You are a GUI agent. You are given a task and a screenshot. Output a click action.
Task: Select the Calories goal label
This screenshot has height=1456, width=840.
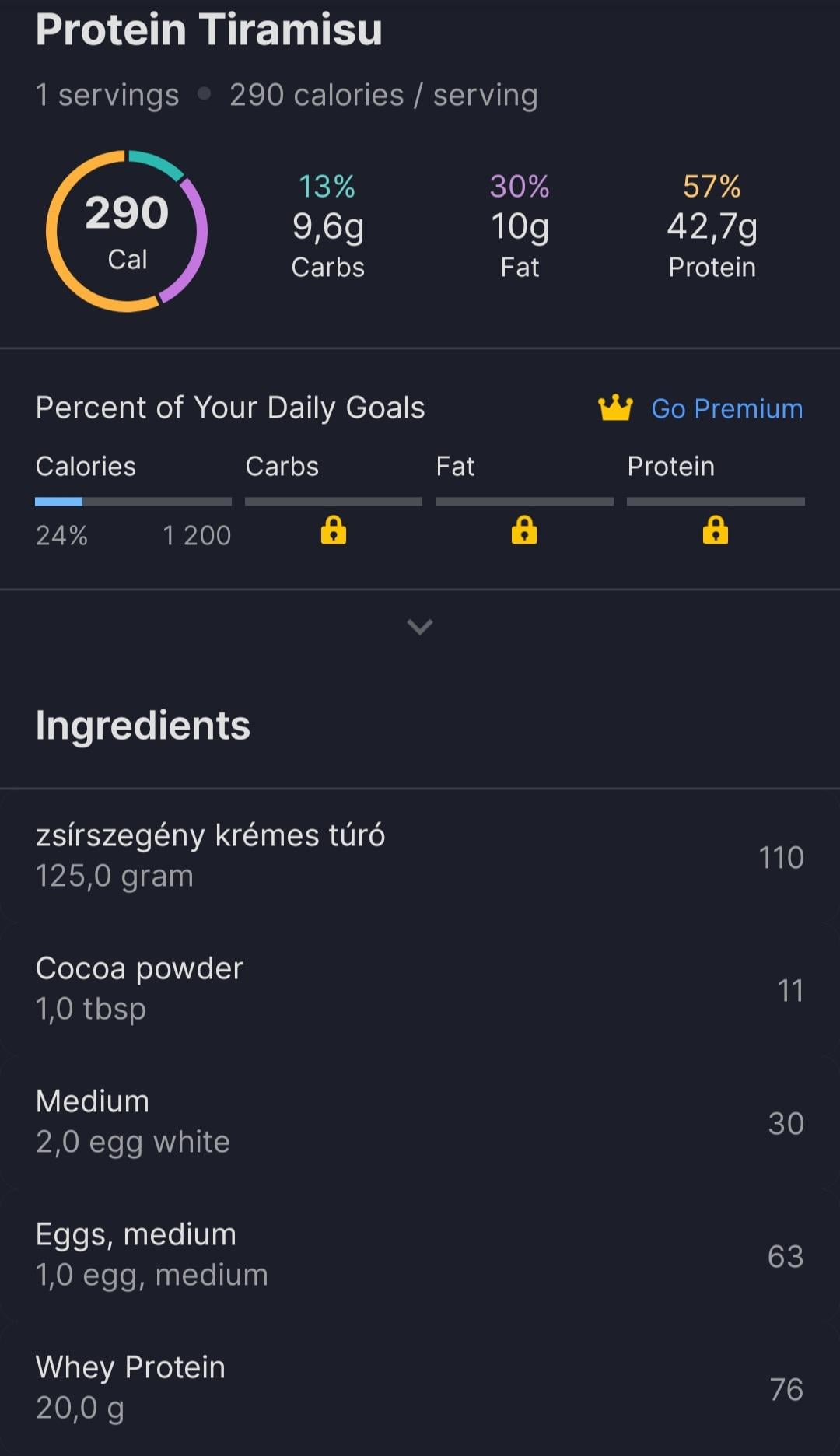86,466
